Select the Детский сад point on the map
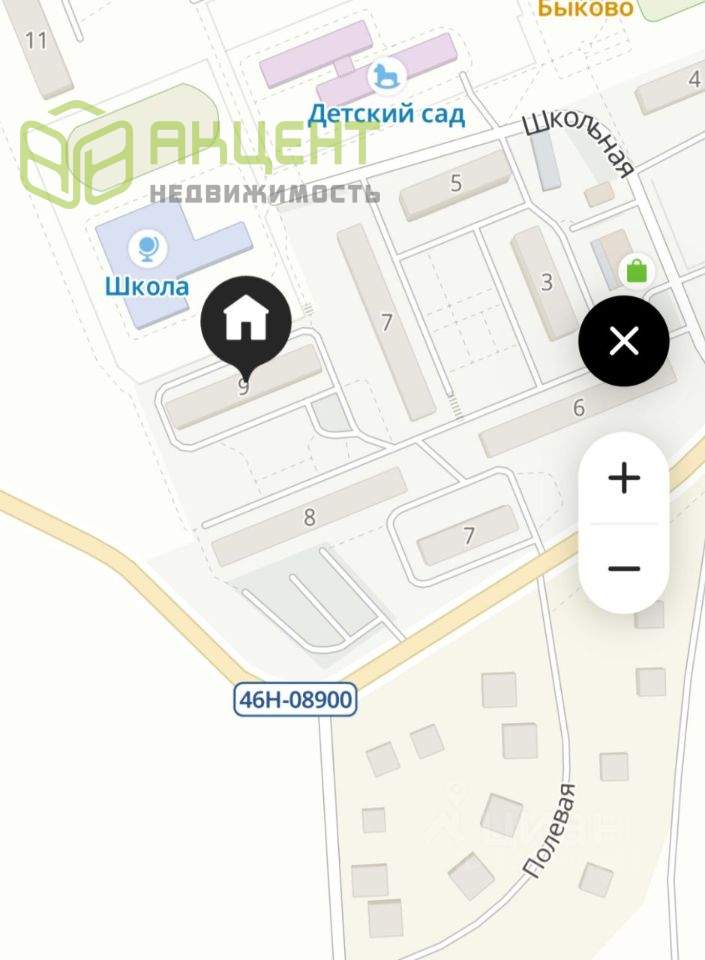 383,75
